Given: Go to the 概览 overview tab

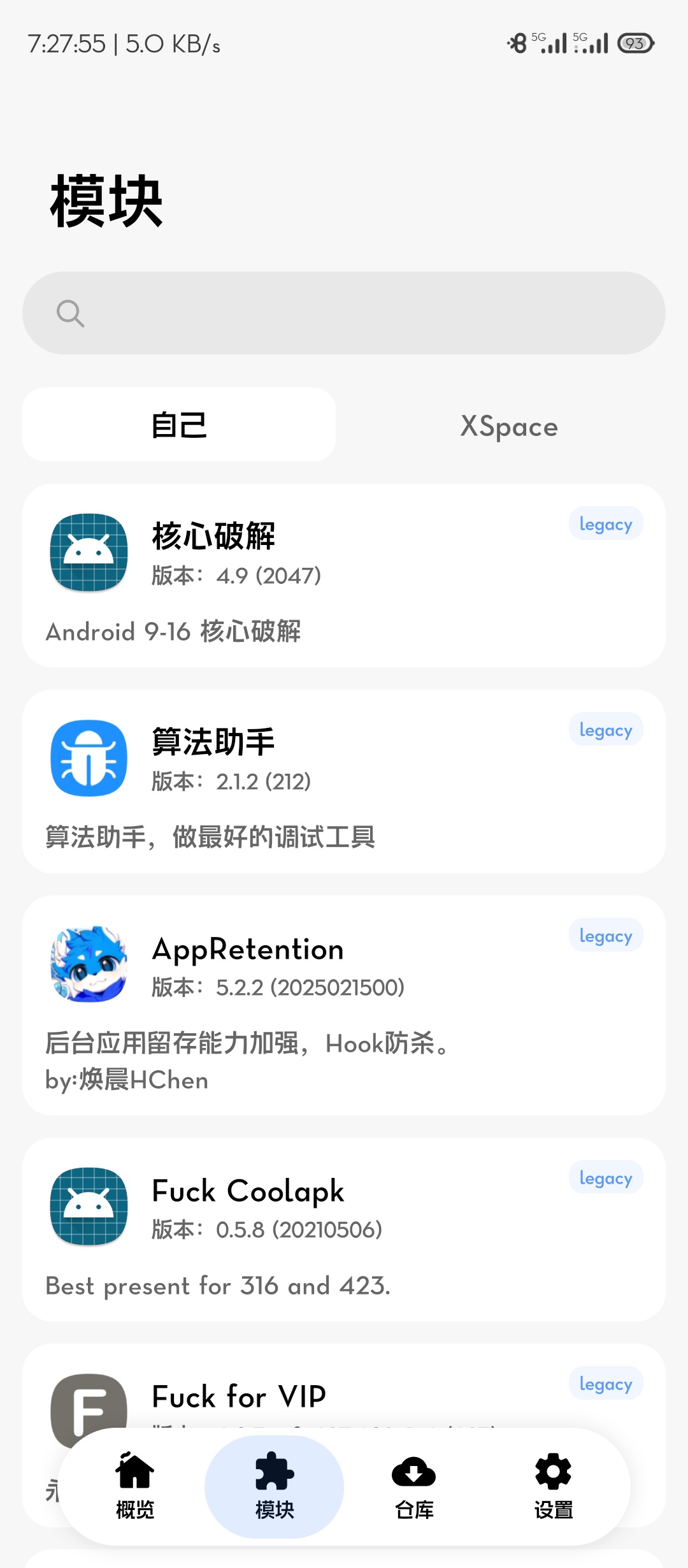Looking at the screenshot, I should tap(135, 1486).
